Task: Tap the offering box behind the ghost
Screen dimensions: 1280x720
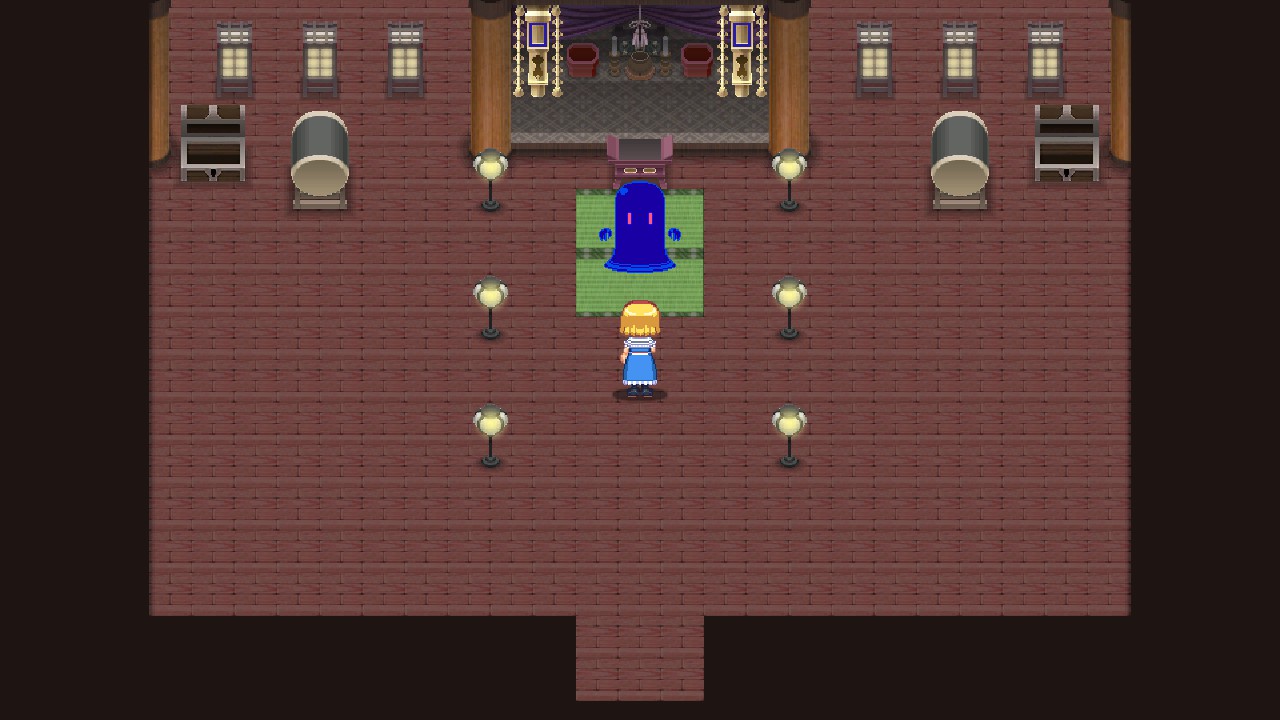Action: pyautogui.click(x=640, y=157)
